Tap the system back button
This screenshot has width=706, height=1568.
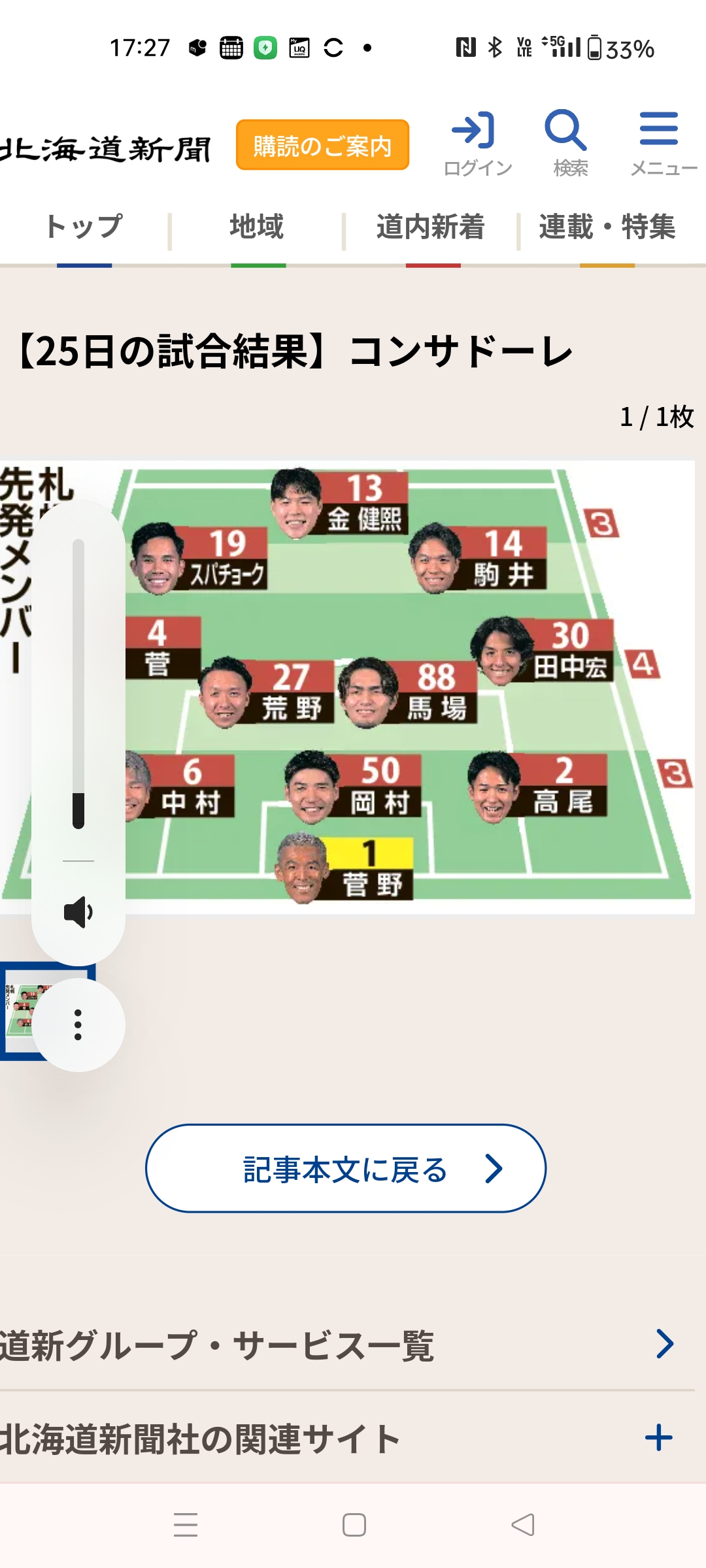point(523,1525)
